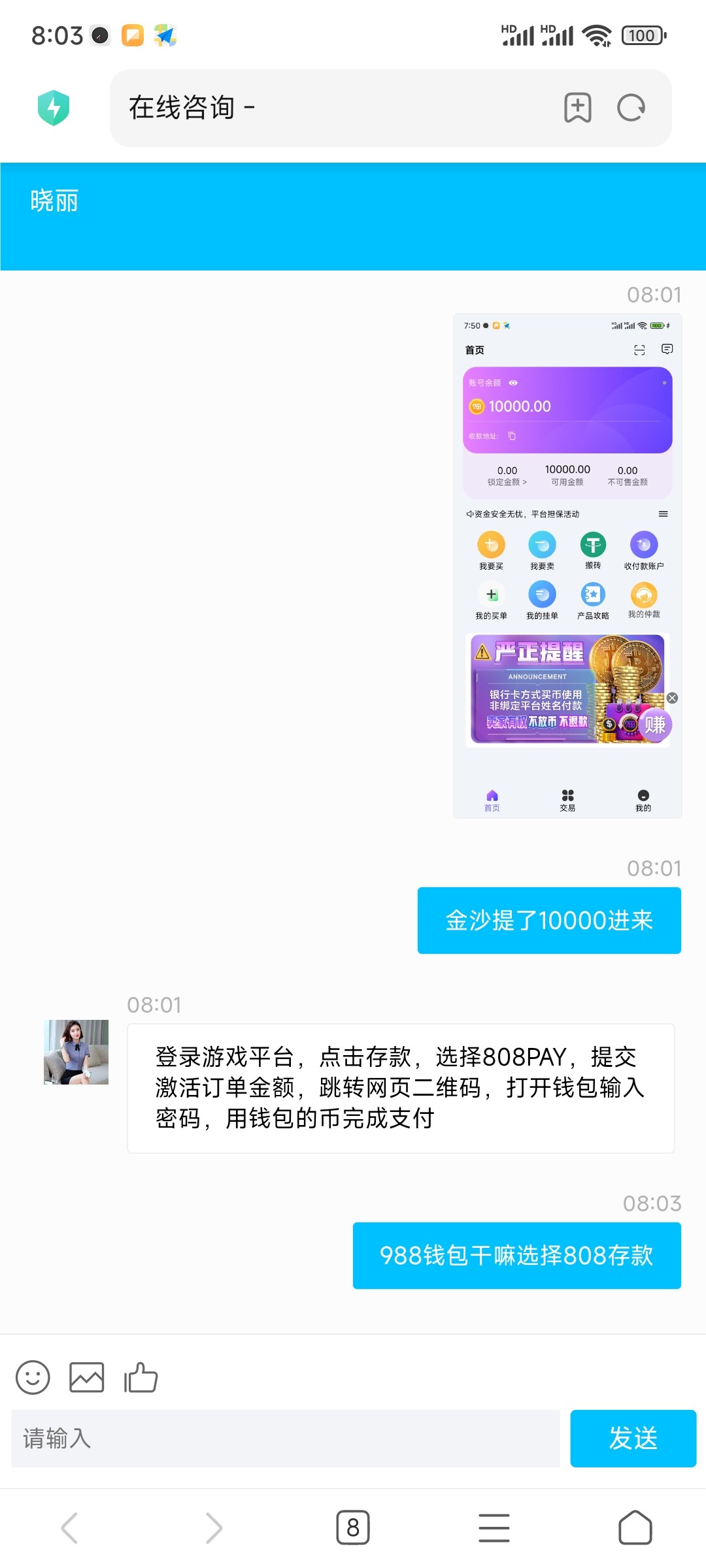Dismiss the 严正提醒 promo banner with X
This screenshot has width=706, height=1568.
coord(673,697)
